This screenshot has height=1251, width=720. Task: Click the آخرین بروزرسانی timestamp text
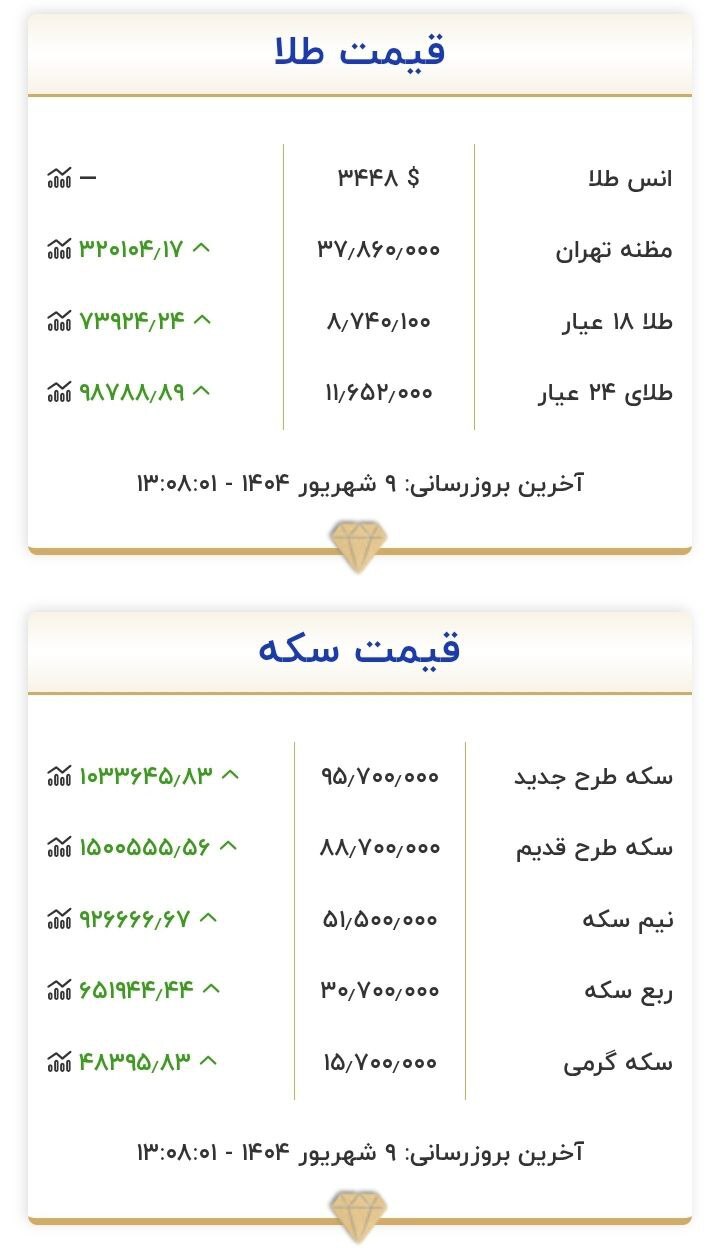click(360, 483)
